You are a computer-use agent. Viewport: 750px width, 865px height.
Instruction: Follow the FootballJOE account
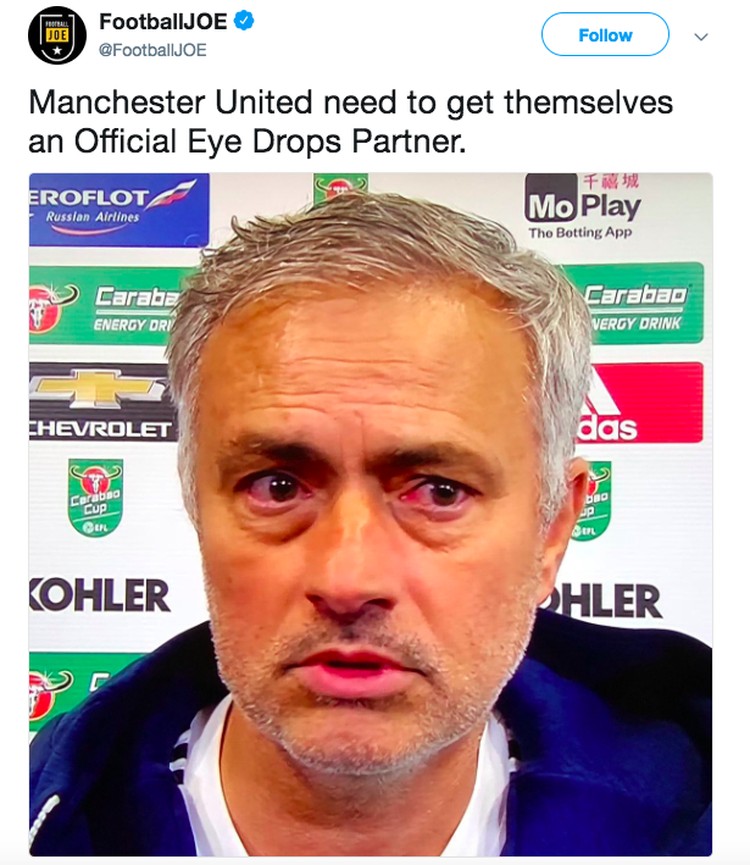605,35
